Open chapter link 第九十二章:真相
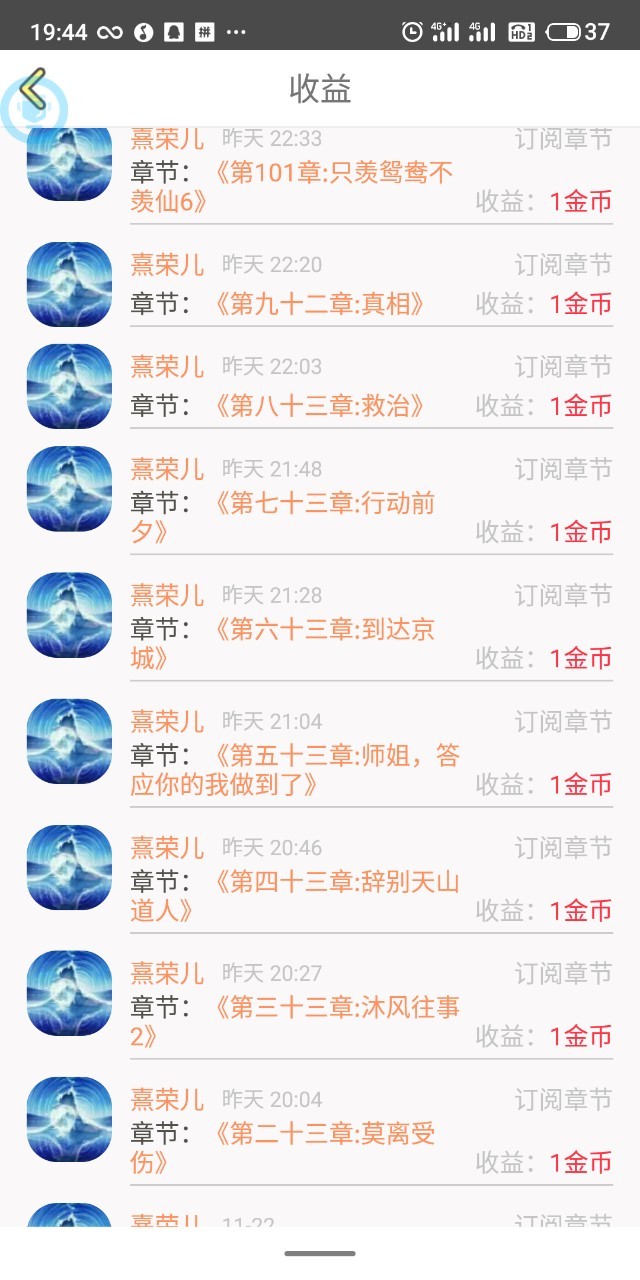This screenshot has height=1280, width=640. [320, 304]
